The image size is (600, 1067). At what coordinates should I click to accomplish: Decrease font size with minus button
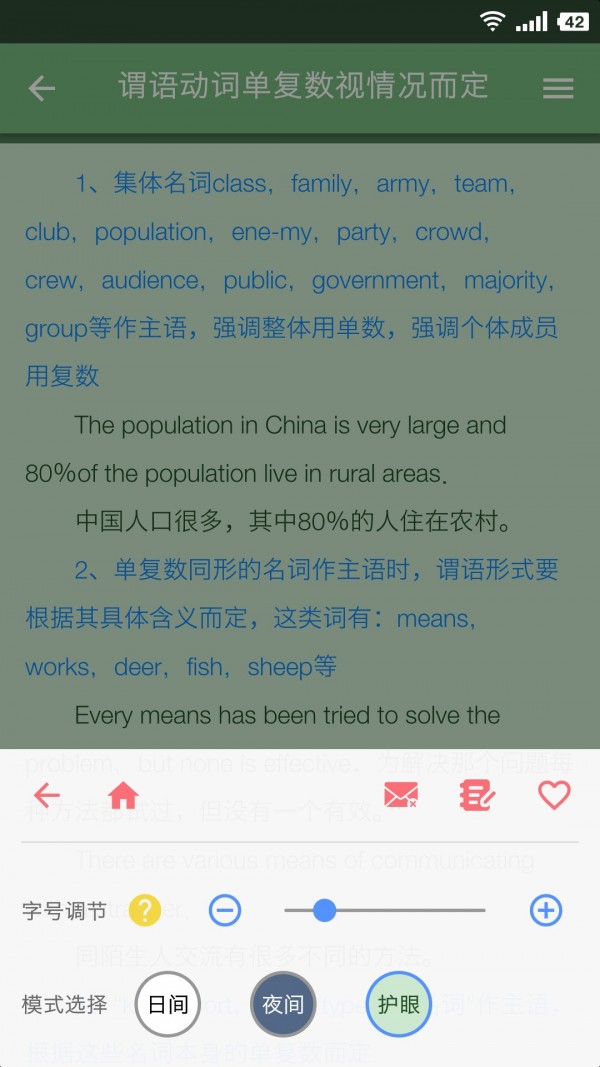pyautogui.click(x=225, y=910)
